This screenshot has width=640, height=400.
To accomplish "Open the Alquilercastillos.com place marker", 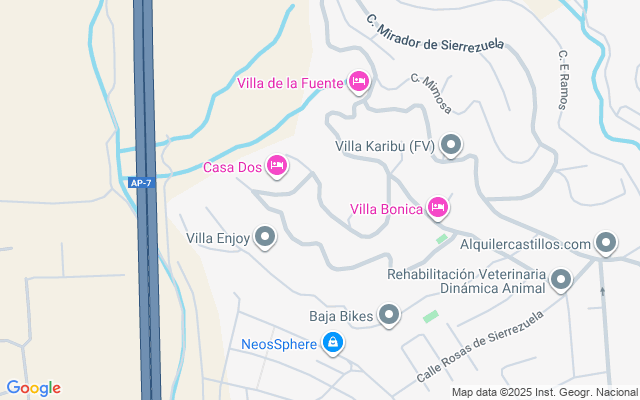I will pyautogui.click(x=606, y=243).
